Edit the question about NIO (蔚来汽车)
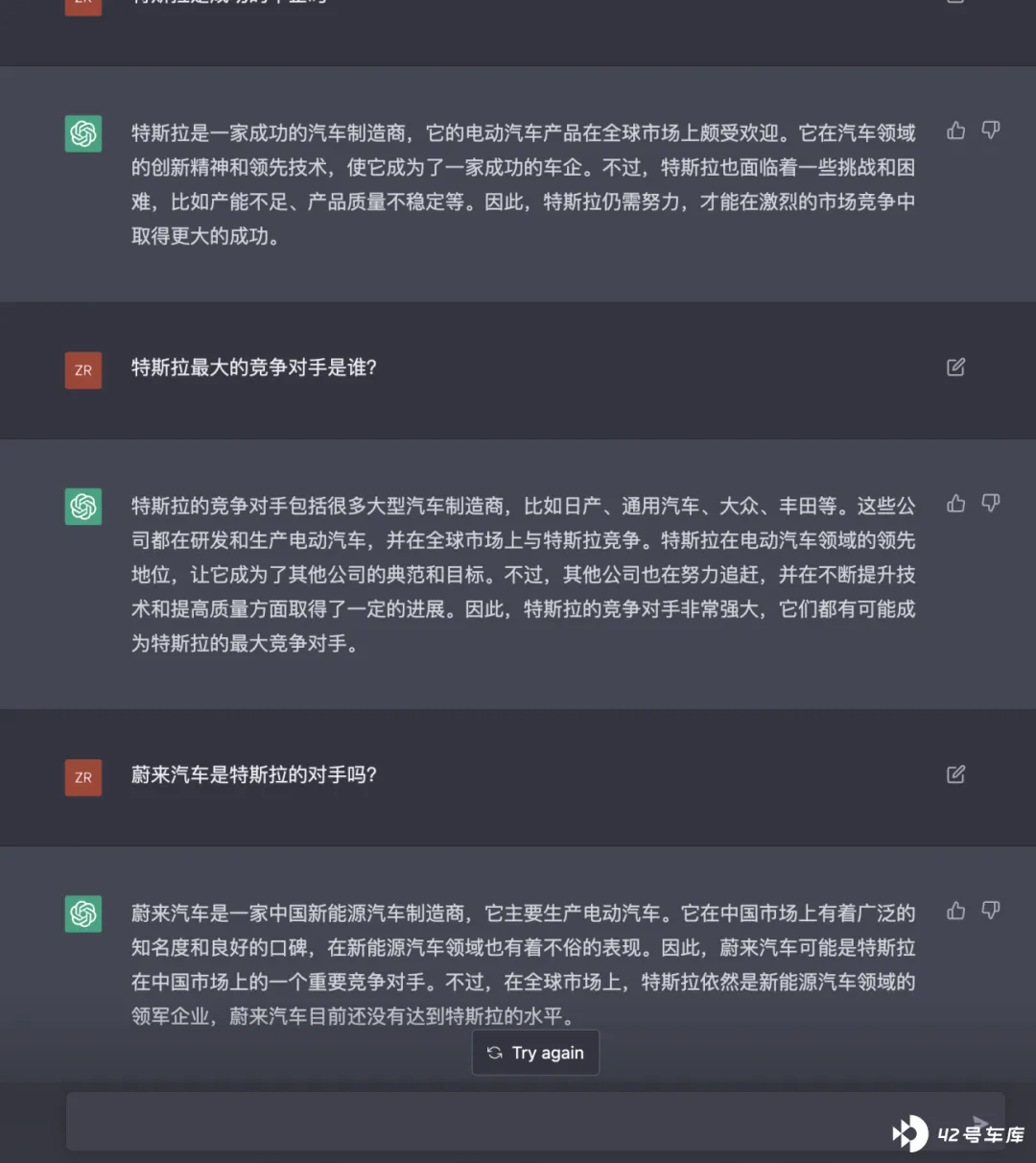 coord(955,774)
